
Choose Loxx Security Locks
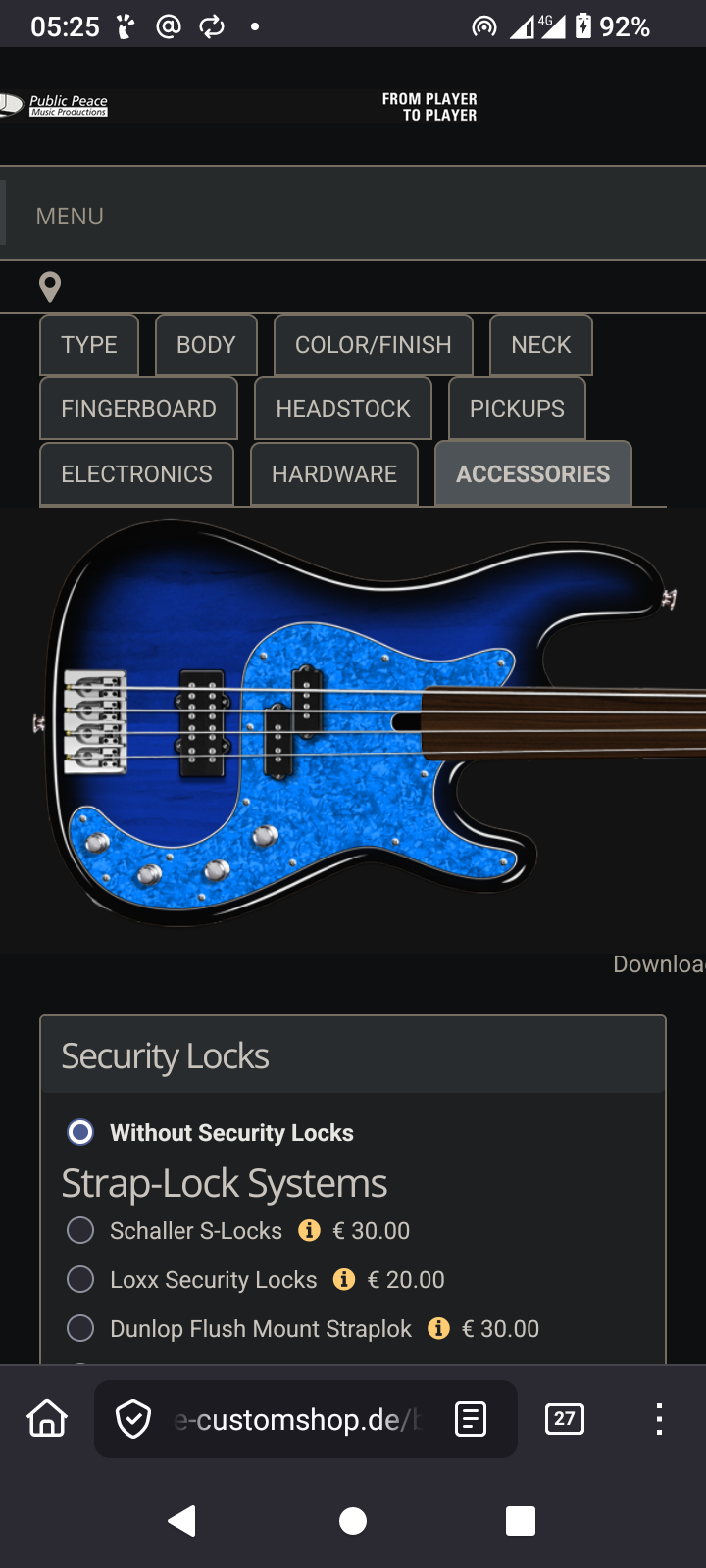pyautogui.click(x=80, y=1279)
